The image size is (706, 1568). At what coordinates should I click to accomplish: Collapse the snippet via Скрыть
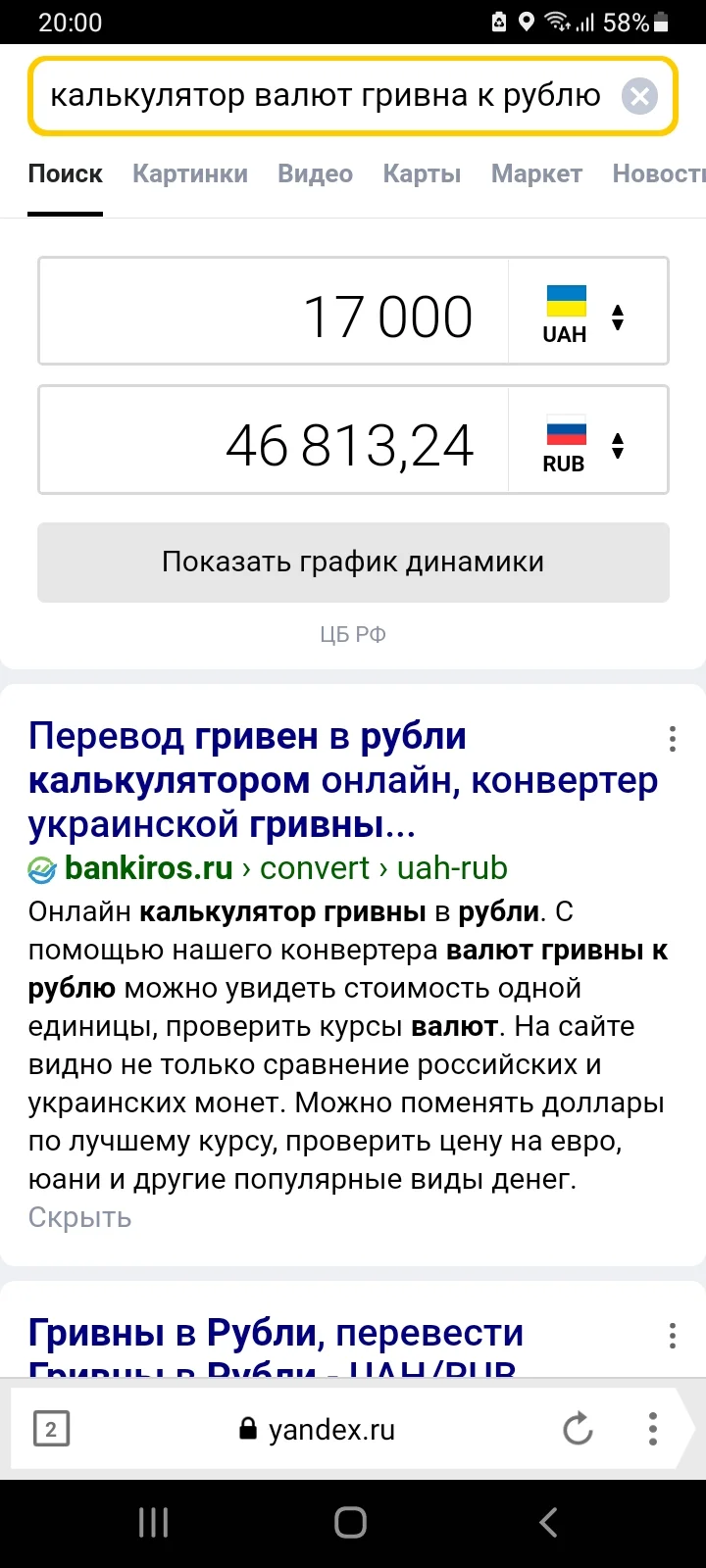[x=78, y=1217]
